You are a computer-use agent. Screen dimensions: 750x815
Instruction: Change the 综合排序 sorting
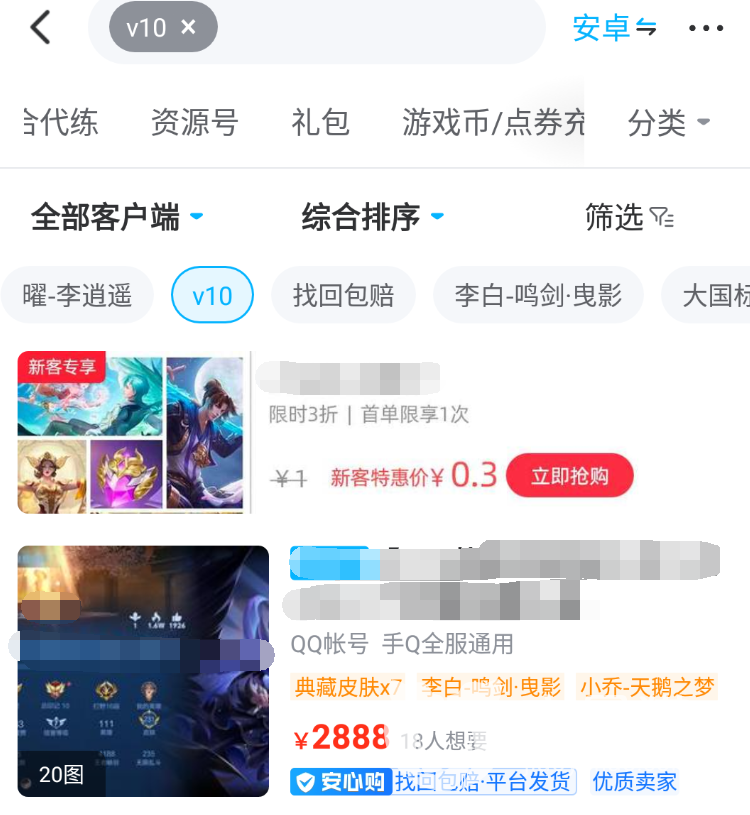tap(372, 216)
